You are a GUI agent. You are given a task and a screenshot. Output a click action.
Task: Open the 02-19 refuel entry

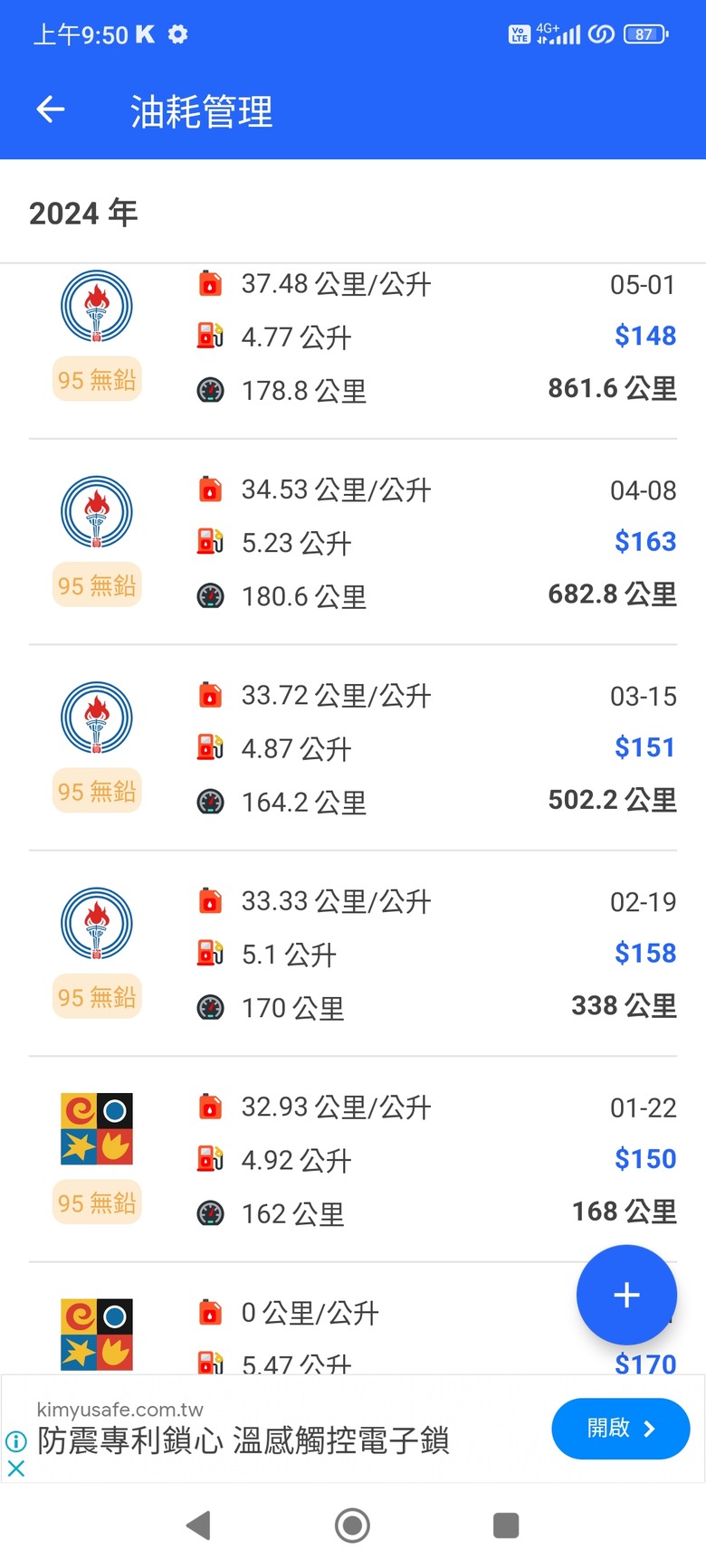click(x=353, y=954)
